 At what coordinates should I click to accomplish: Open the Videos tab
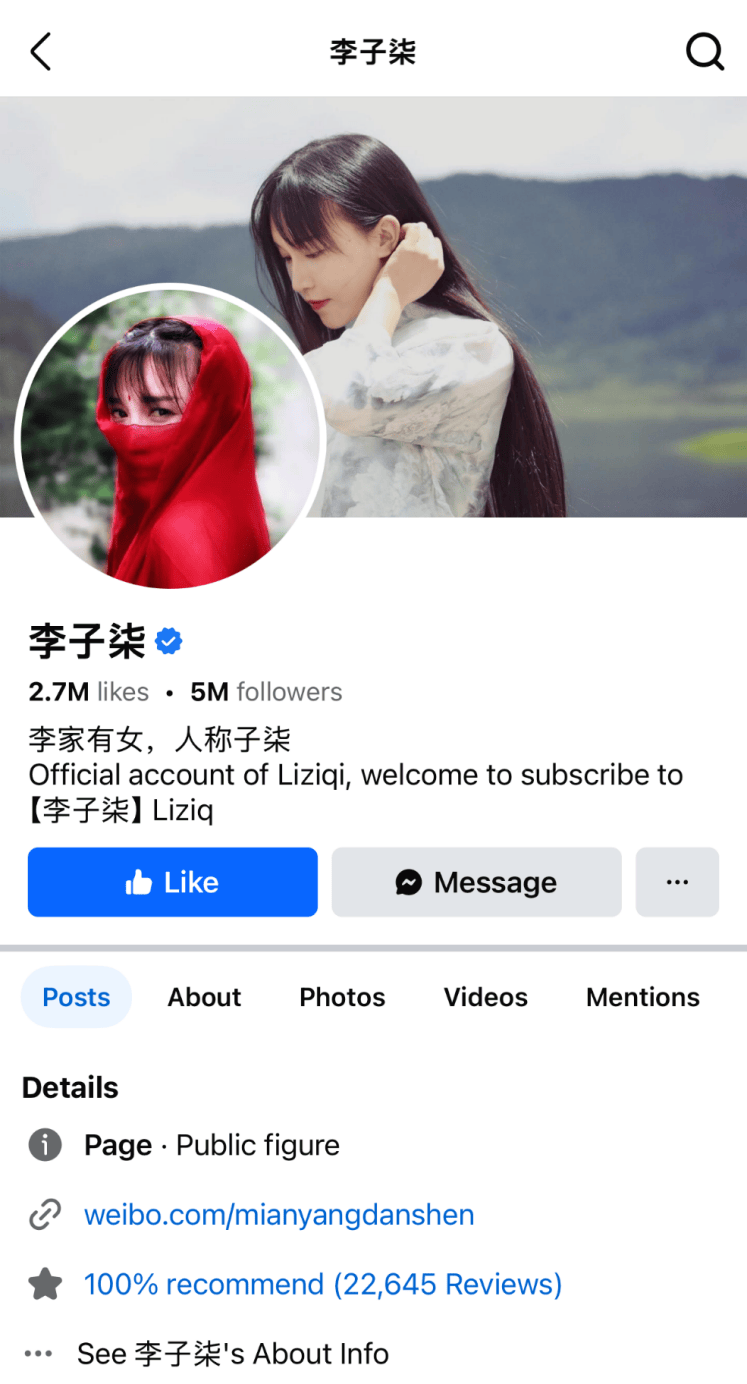coord(485,996)
